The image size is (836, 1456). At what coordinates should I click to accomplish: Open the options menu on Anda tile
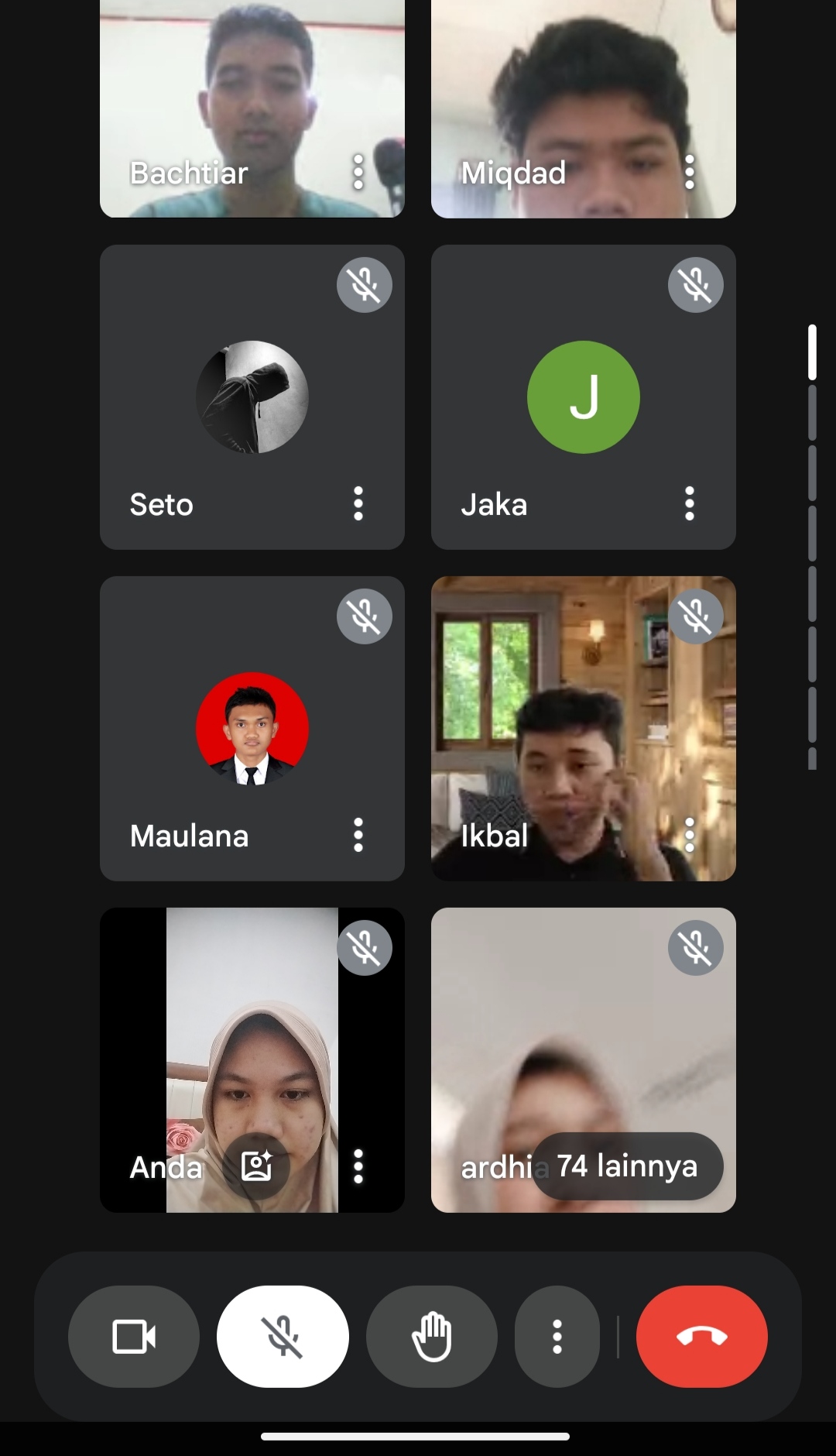pyautogui.click(x=358, y=1166)
